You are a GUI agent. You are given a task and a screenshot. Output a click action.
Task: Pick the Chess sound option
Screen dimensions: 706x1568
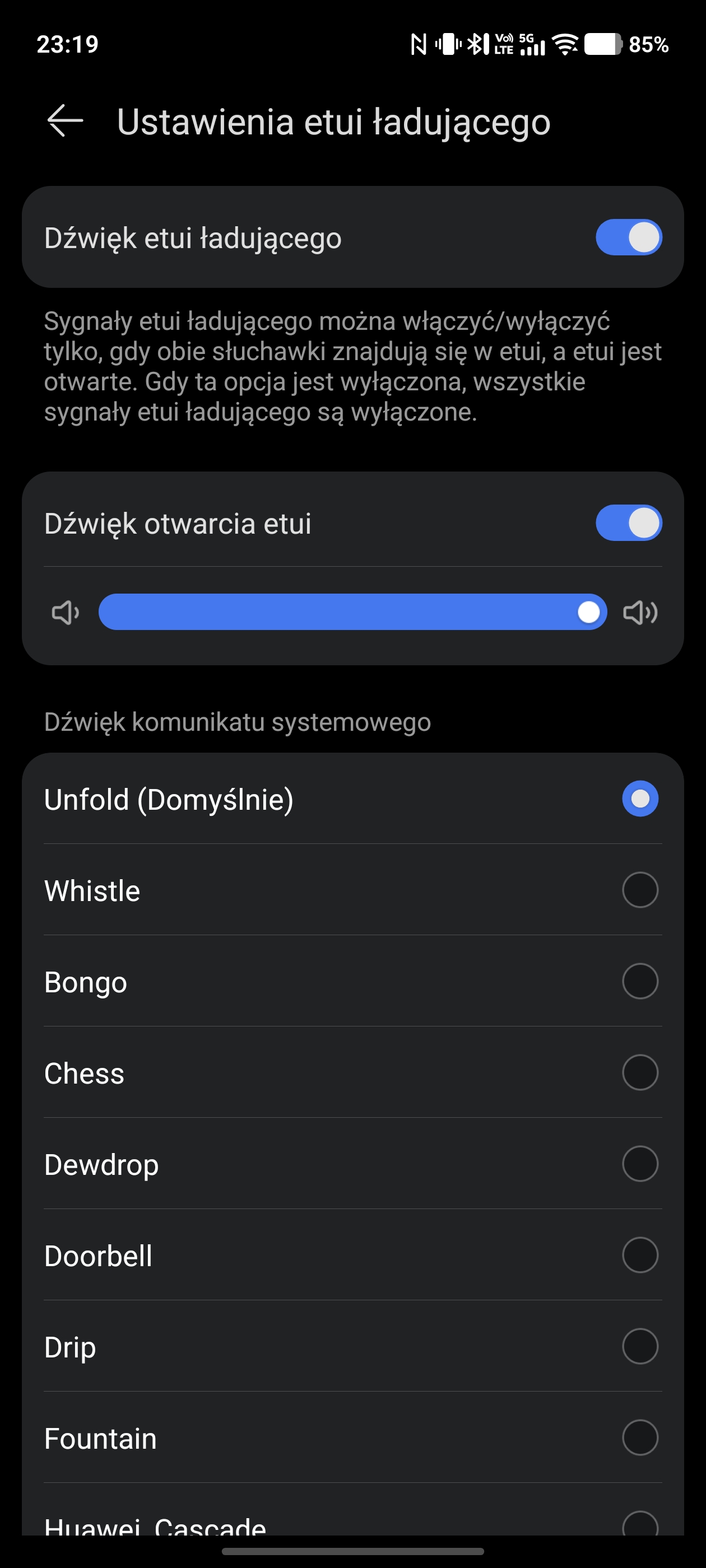[639, 1072]
